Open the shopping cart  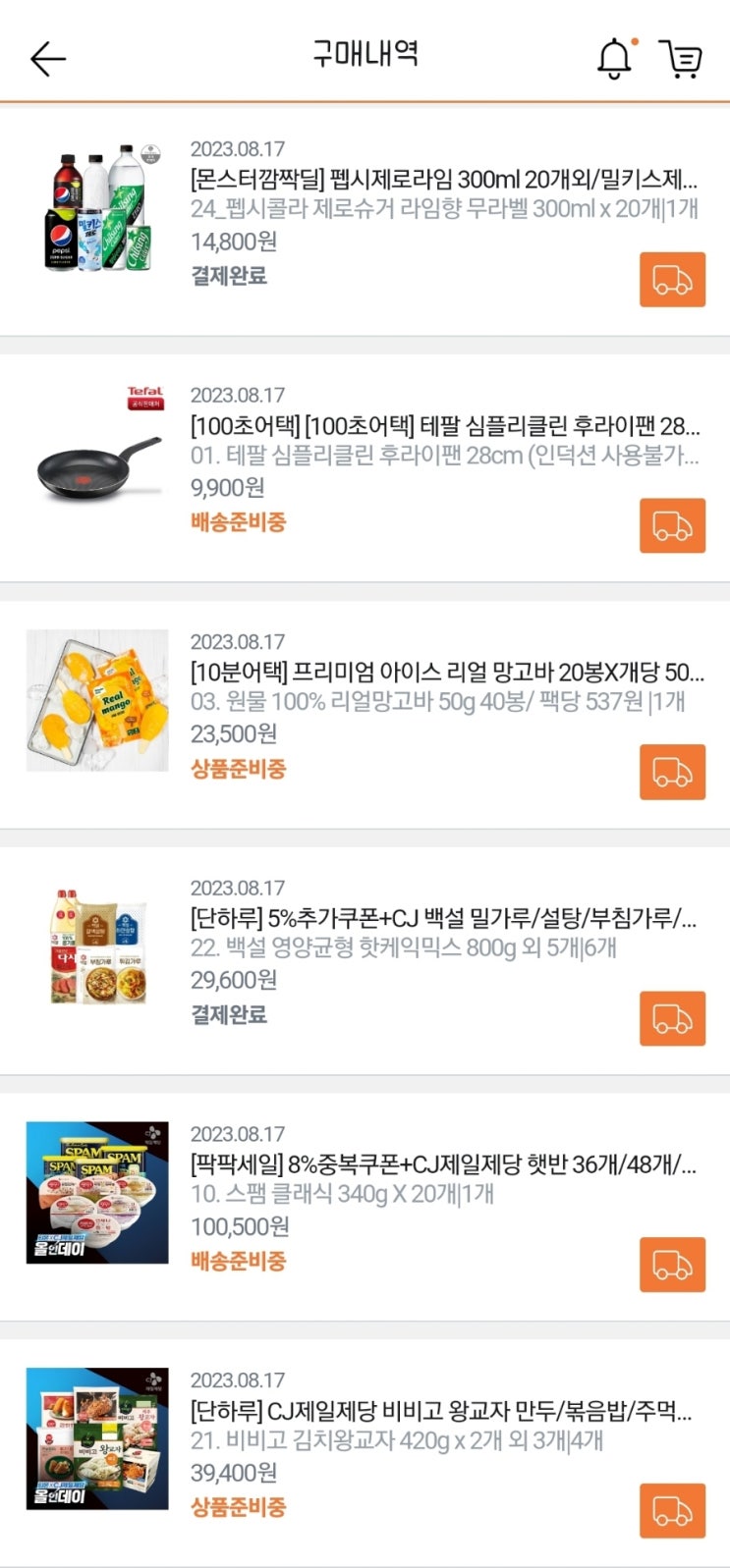(x=680, y=59)
